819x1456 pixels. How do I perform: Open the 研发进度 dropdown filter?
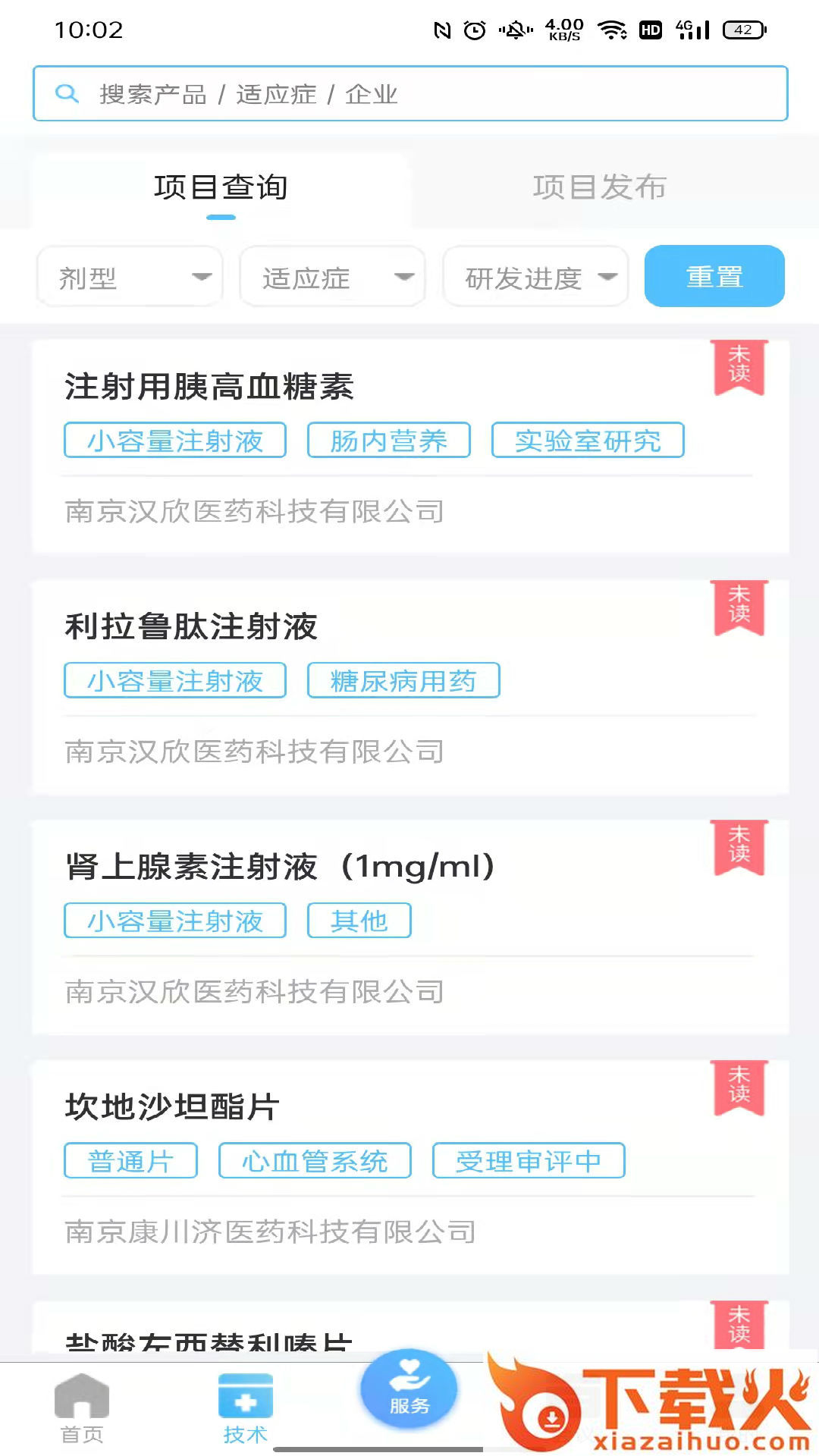(x=535, y=278)
